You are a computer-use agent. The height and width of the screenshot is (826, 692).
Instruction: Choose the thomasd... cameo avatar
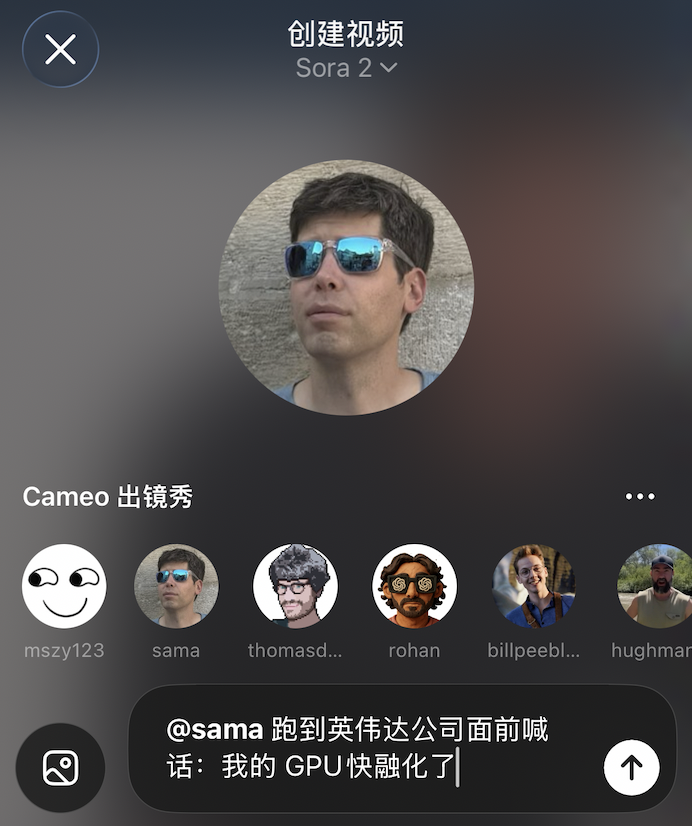click(295, 586)
